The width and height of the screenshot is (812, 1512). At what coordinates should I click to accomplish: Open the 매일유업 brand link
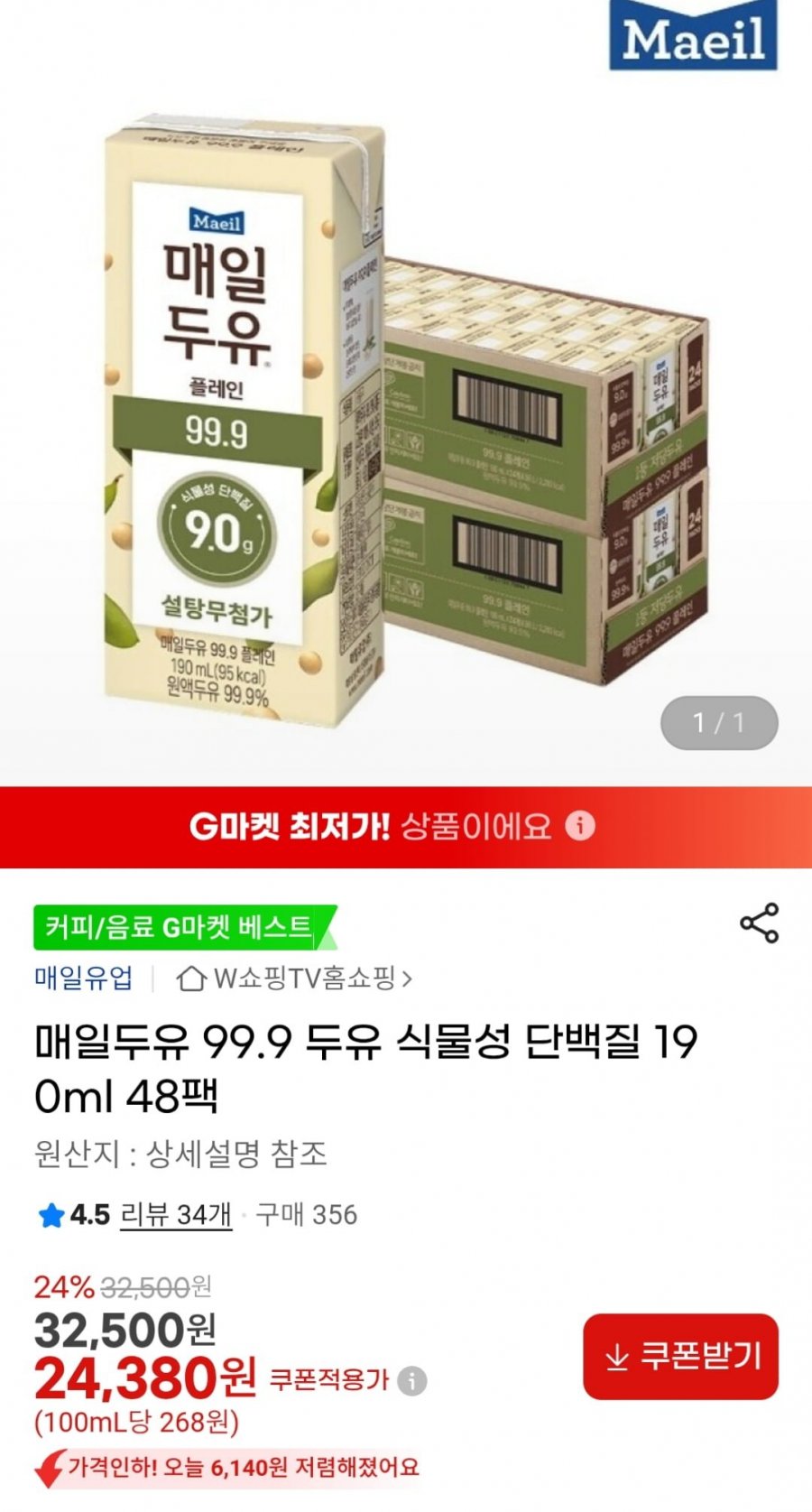click(84, 978)
